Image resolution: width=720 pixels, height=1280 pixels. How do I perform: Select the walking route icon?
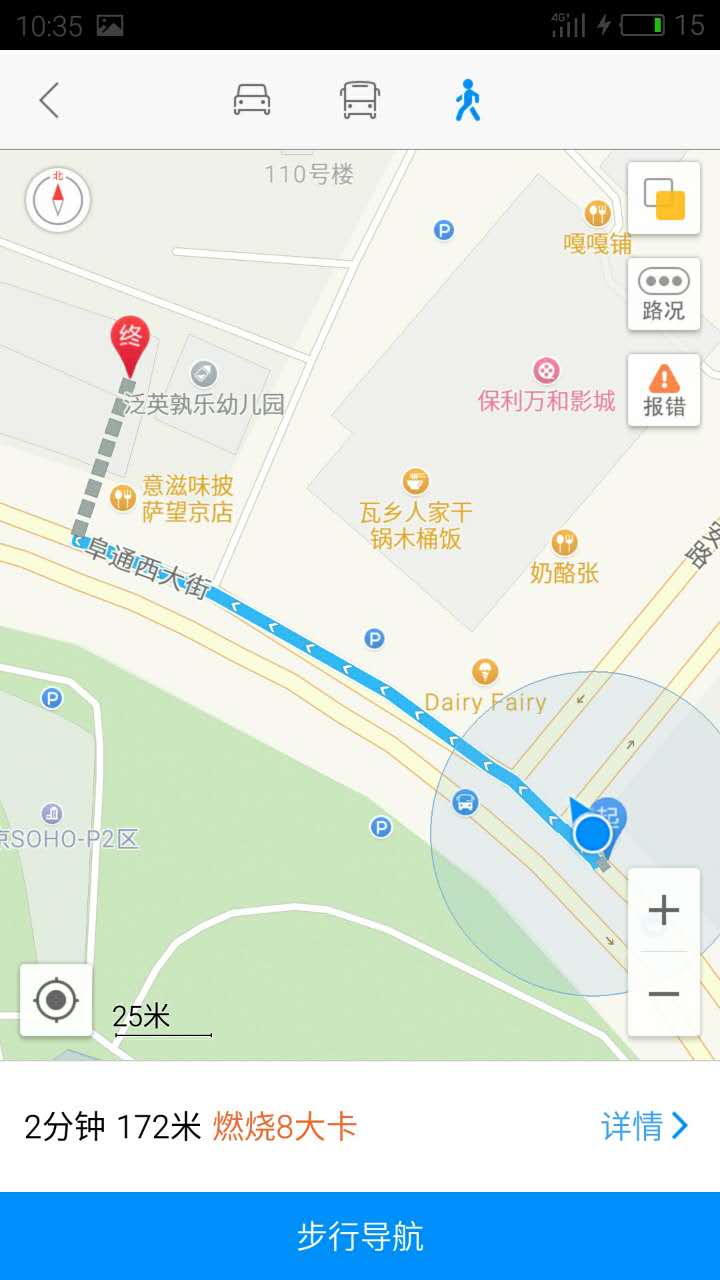click(468, 99)
